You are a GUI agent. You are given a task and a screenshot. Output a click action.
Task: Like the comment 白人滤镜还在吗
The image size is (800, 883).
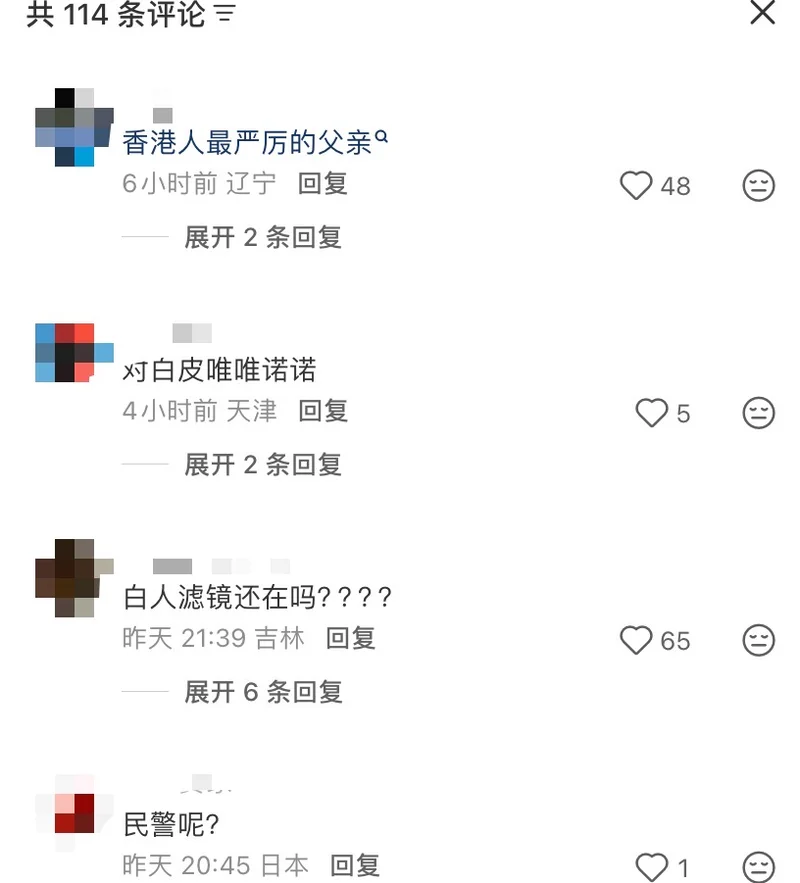tap(636, 640)
